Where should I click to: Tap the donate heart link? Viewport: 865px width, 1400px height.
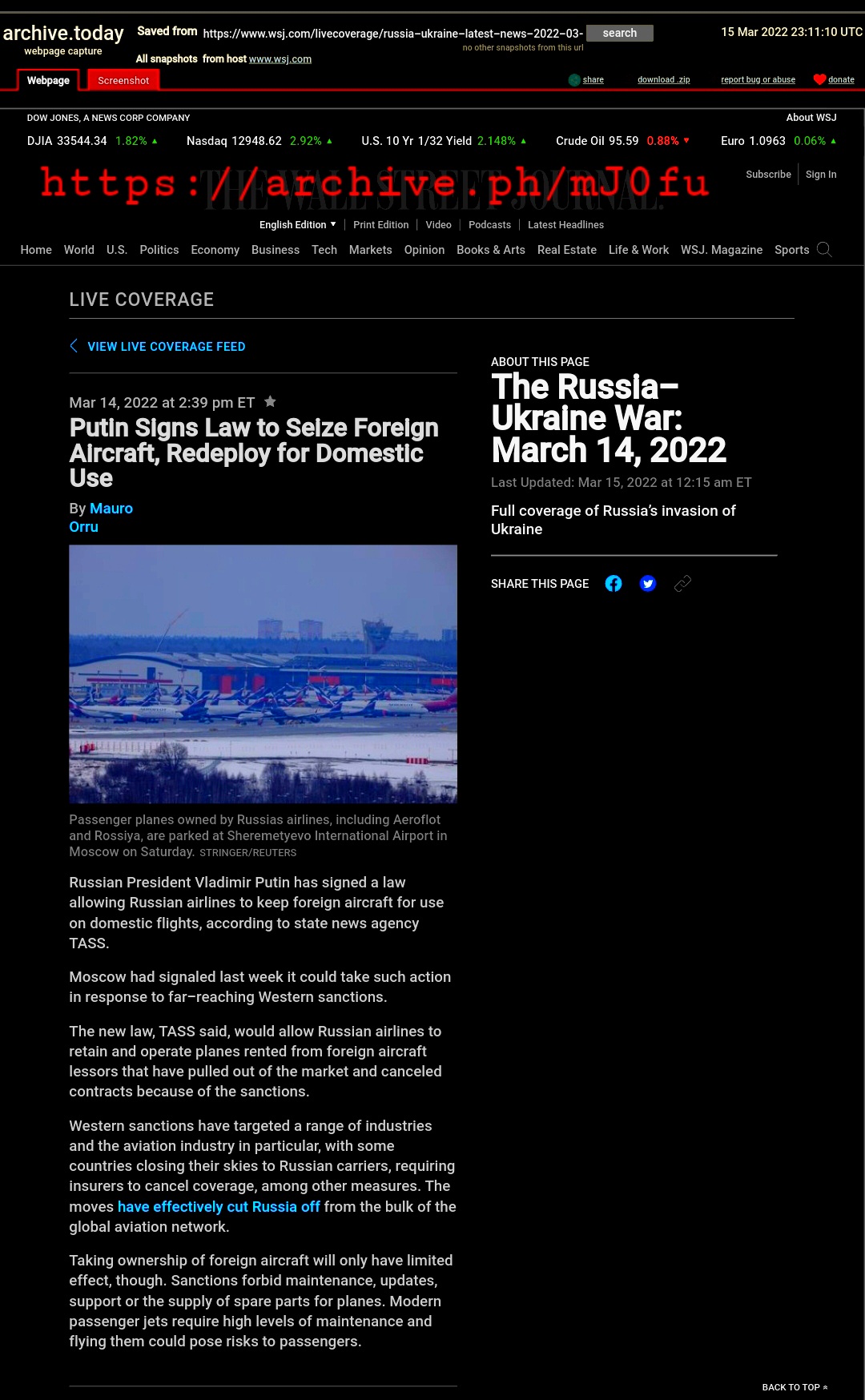tap(834, 79)
